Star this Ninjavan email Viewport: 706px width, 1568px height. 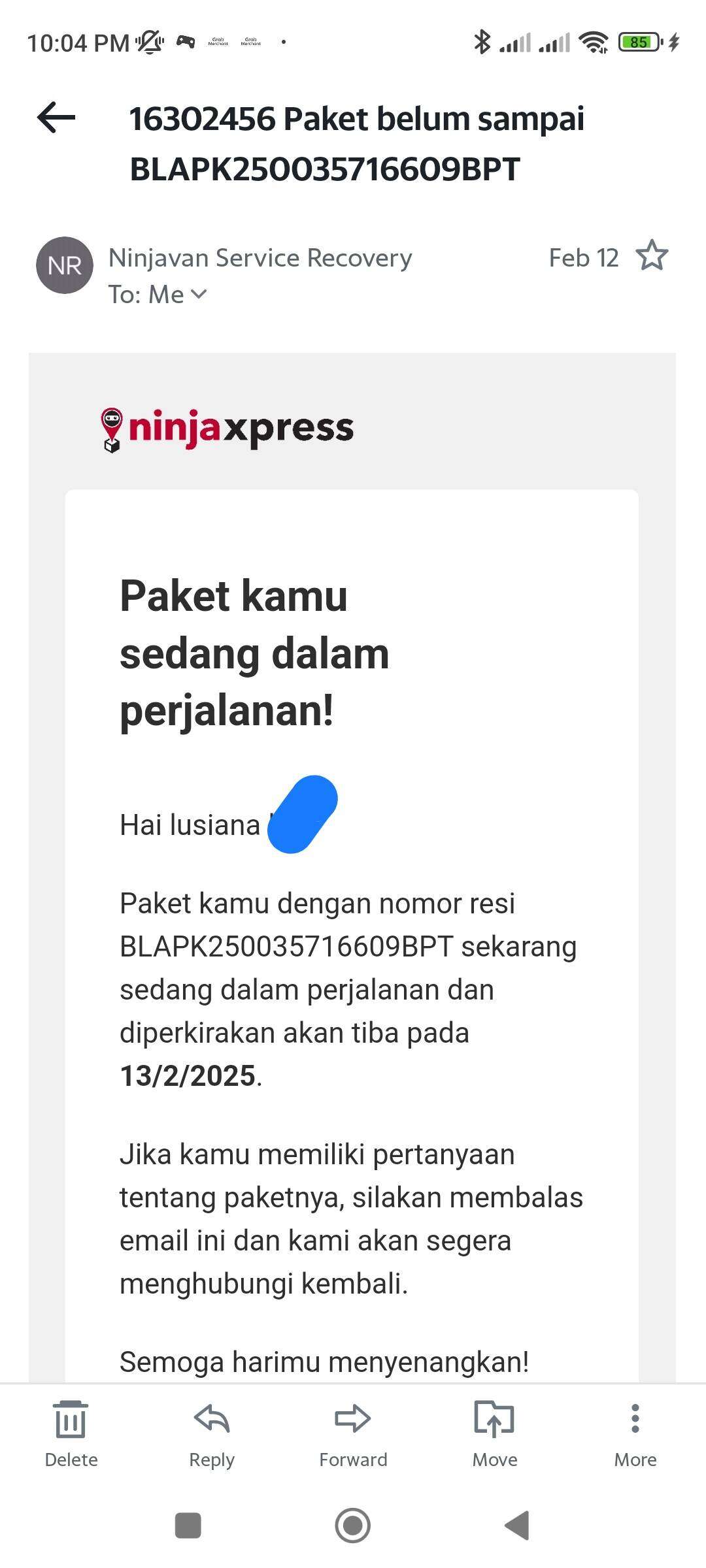(652, 255)
